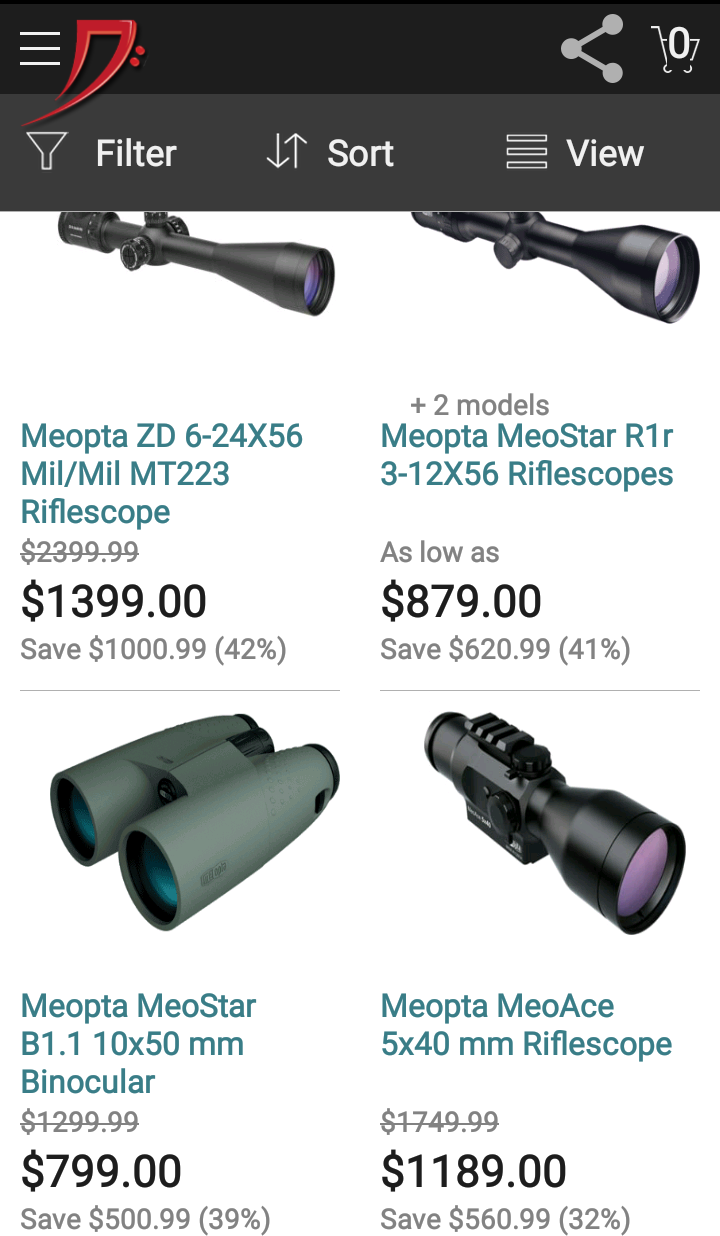
Task: Share this product listing
Action: [591, 48]
